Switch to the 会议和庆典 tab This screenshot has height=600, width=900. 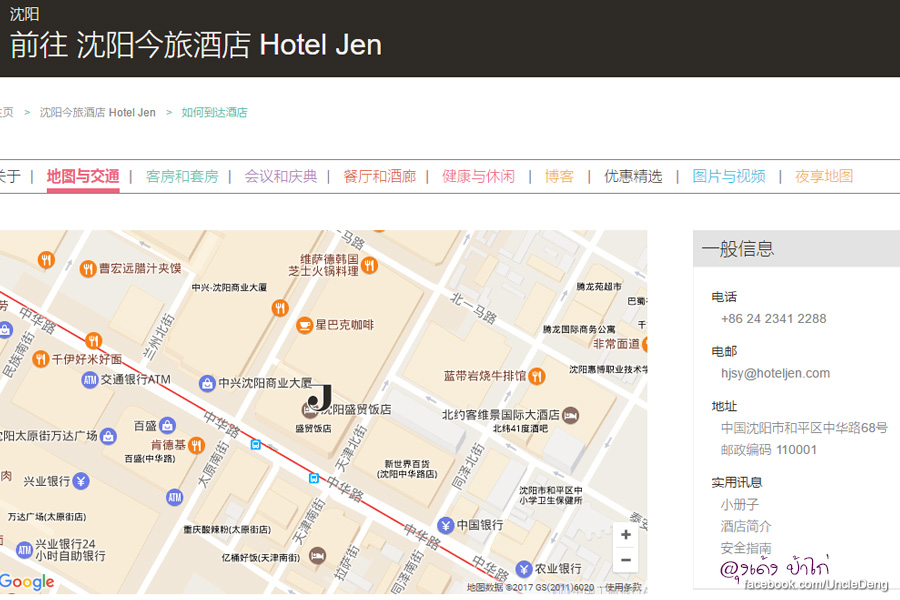(281, 176)
